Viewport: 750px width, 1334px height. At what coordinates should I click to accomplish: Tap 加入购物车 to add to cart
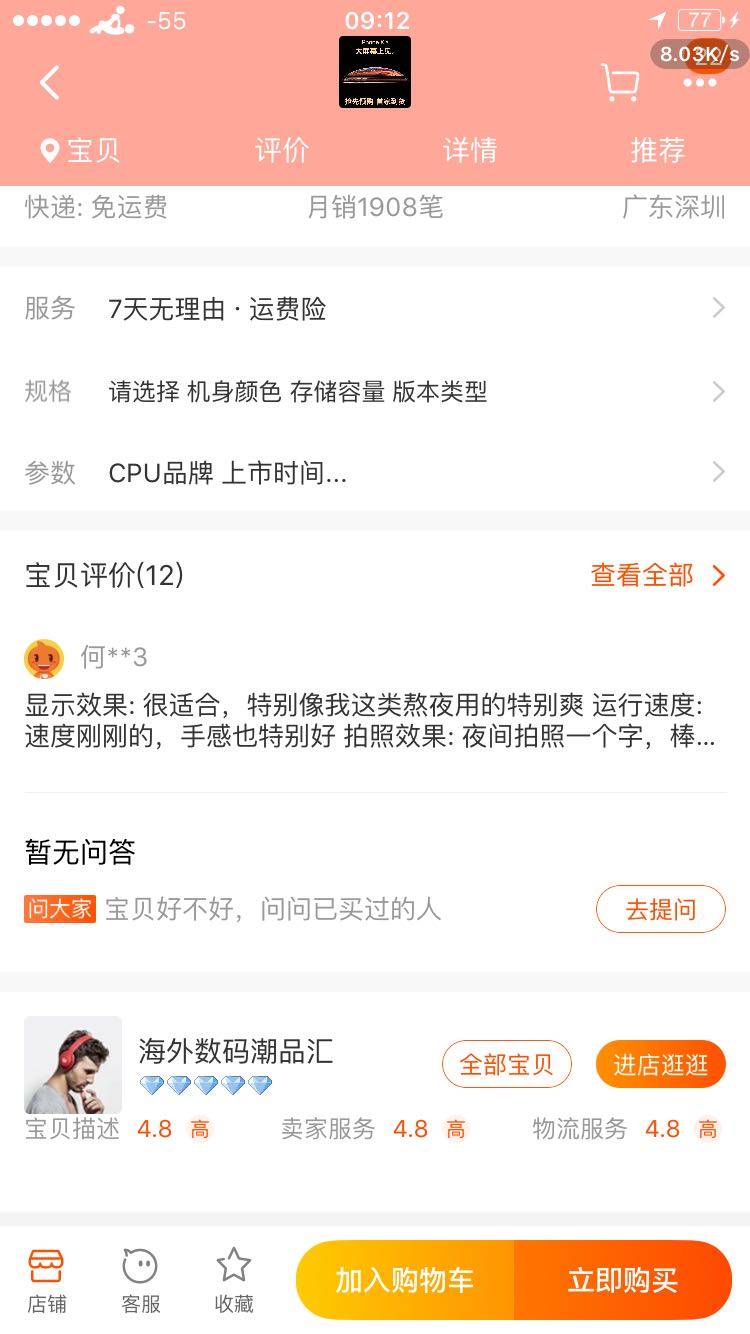pos(405,1280)
